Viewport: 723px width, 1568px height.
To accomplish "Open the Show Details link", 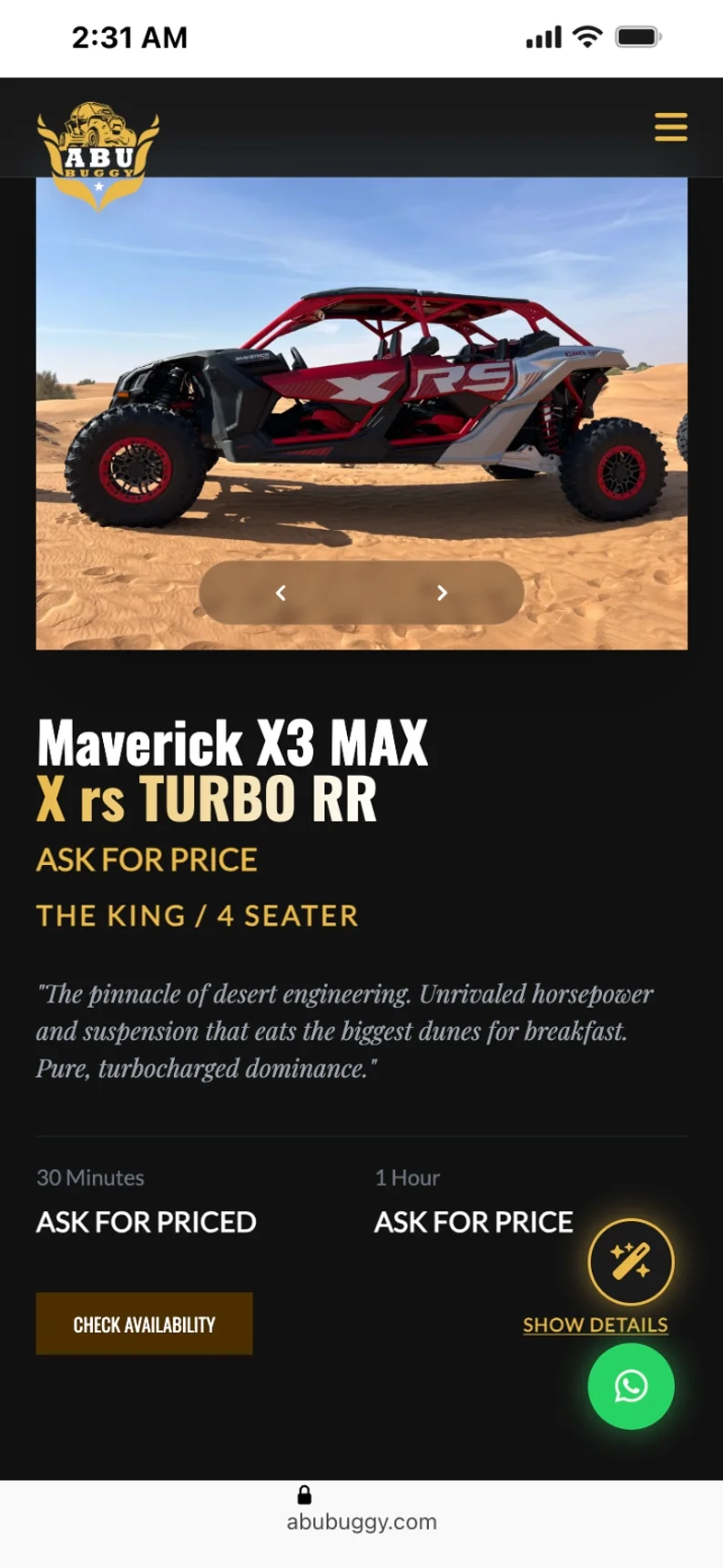I will [x=596, y=1325].
